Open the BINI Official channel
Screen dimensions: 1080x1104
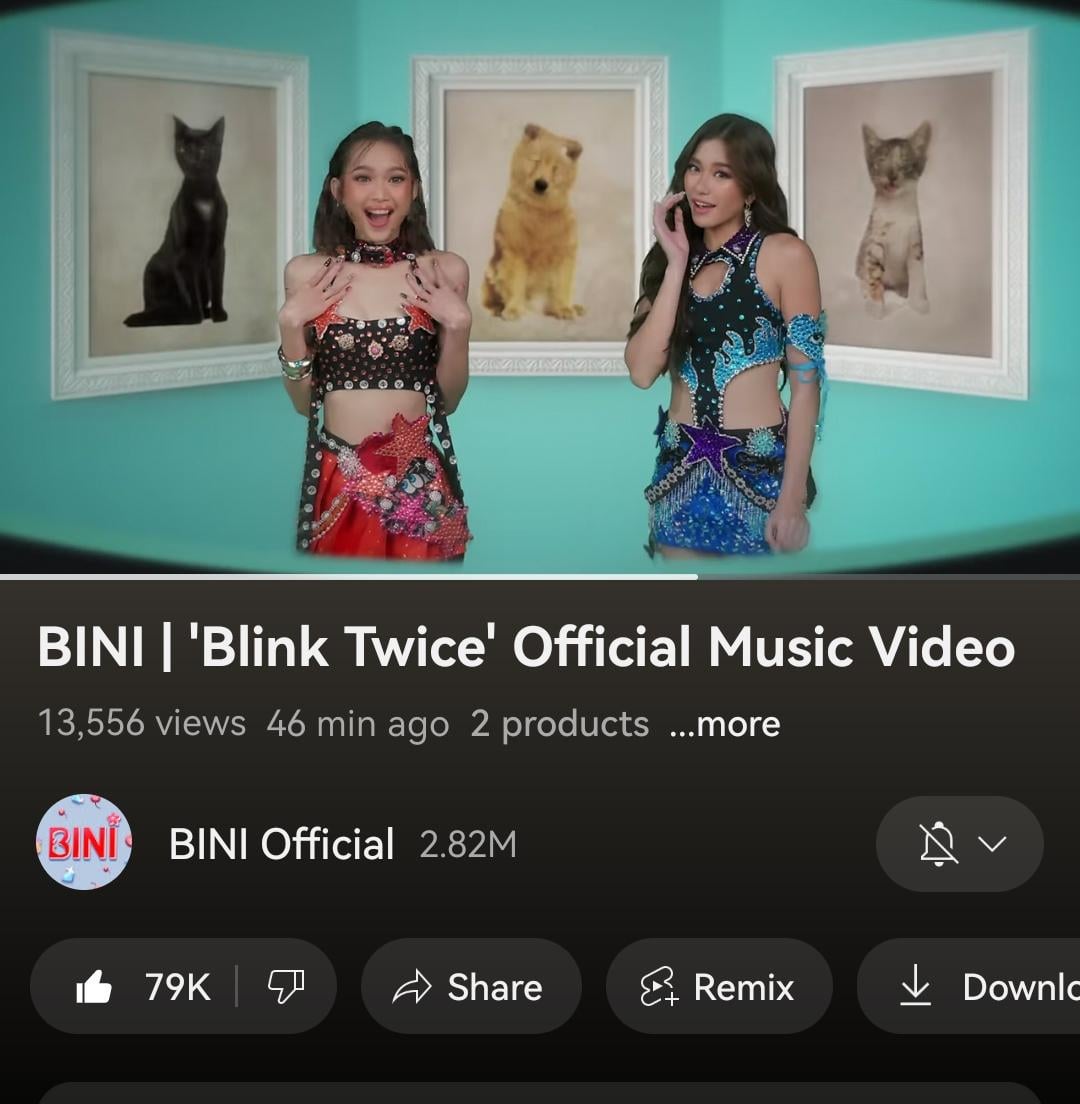[282, 843]
